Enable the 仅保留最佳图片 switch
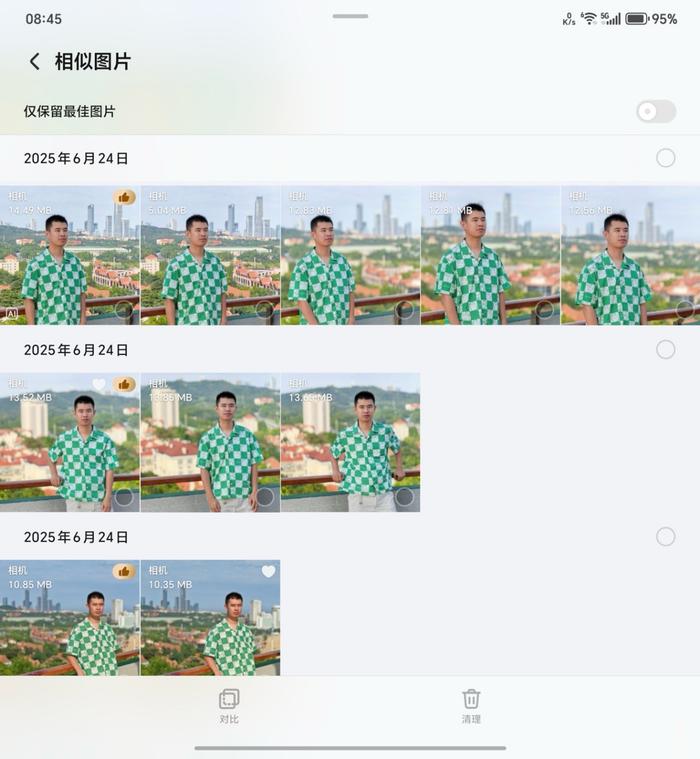Viewport: 700px width, 759px height. pyautogui.click(x=655, y=111)
